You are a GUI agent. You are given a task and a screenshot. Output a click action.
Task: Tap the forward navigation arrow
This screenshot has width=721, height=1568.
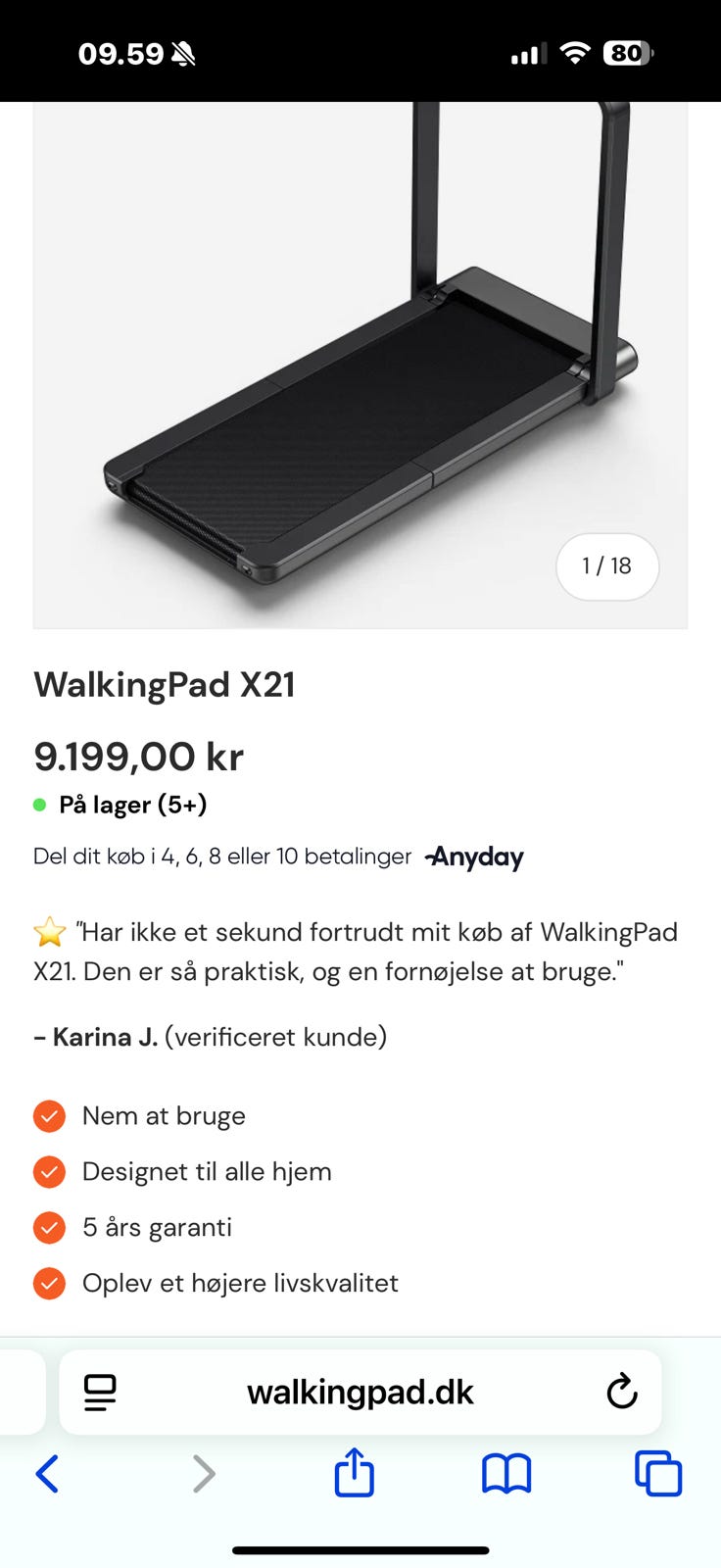[x=203, y=1473]
